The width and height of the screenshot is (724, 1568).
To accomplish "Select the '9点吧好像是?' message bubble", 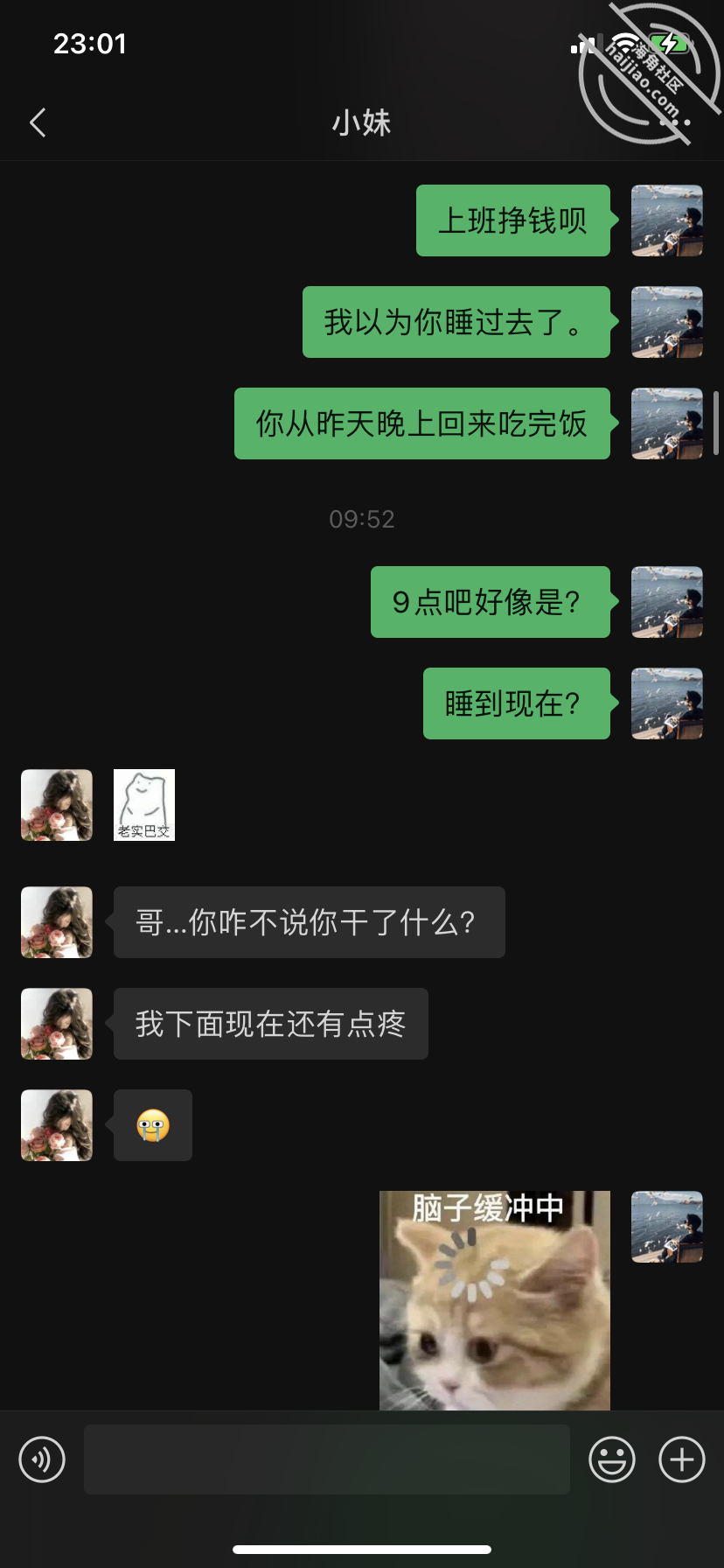I will (490, 602).
